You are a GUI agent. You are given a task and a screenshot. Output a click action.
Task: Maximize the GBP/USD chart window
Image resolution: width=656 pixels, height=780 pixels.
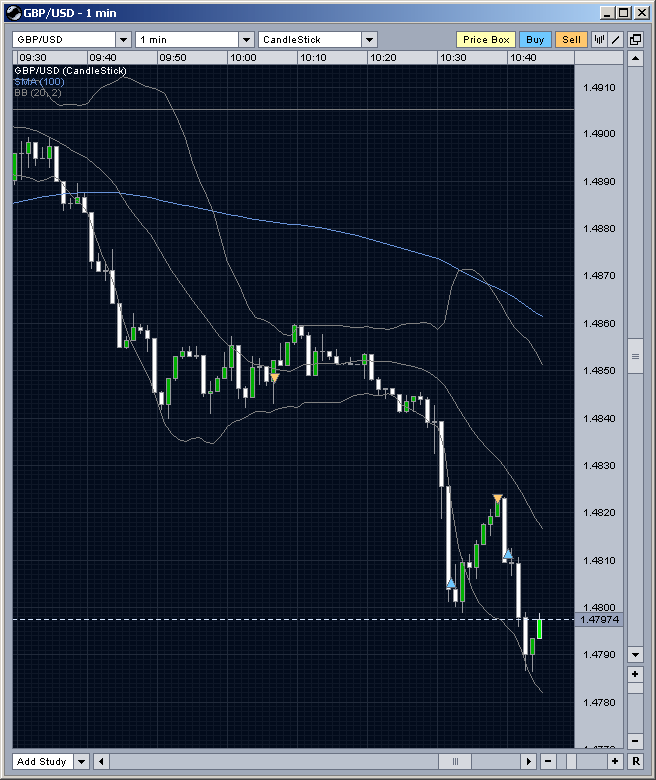pyautogui.click(x=624, y=13)
